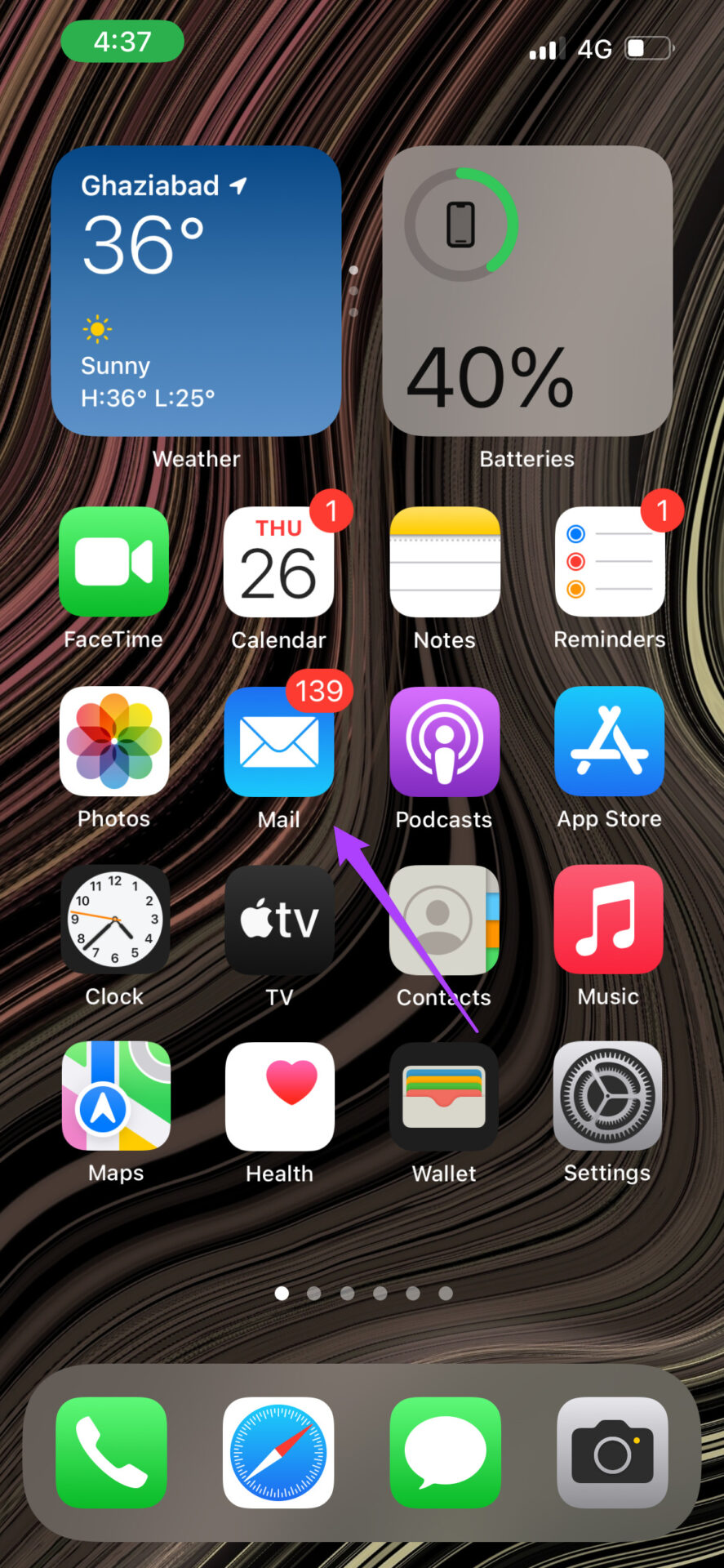Open the Ghaziabad Weather widget
Screen dimensions: 724x1568
tap(196, 291)
